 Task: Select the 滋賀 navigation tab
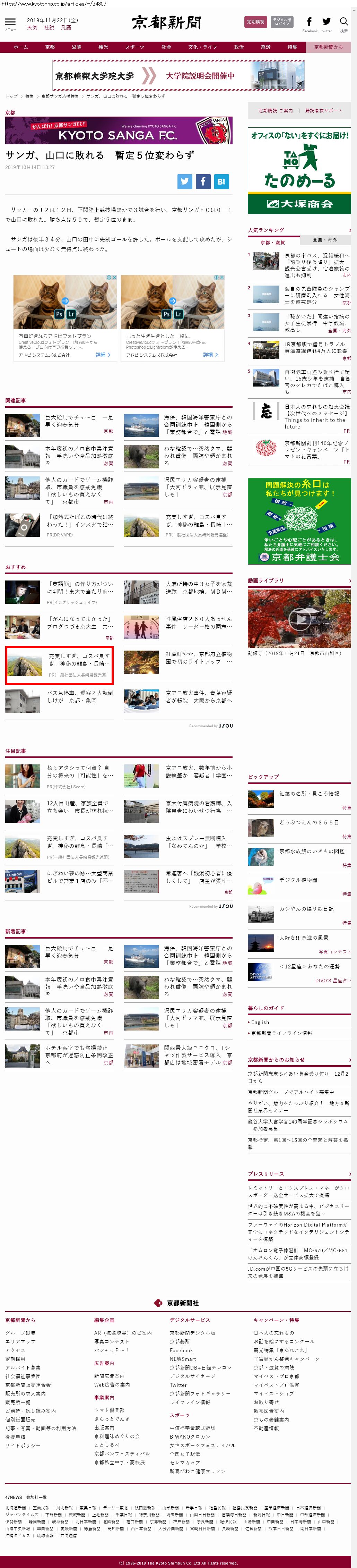click(76, 47)
